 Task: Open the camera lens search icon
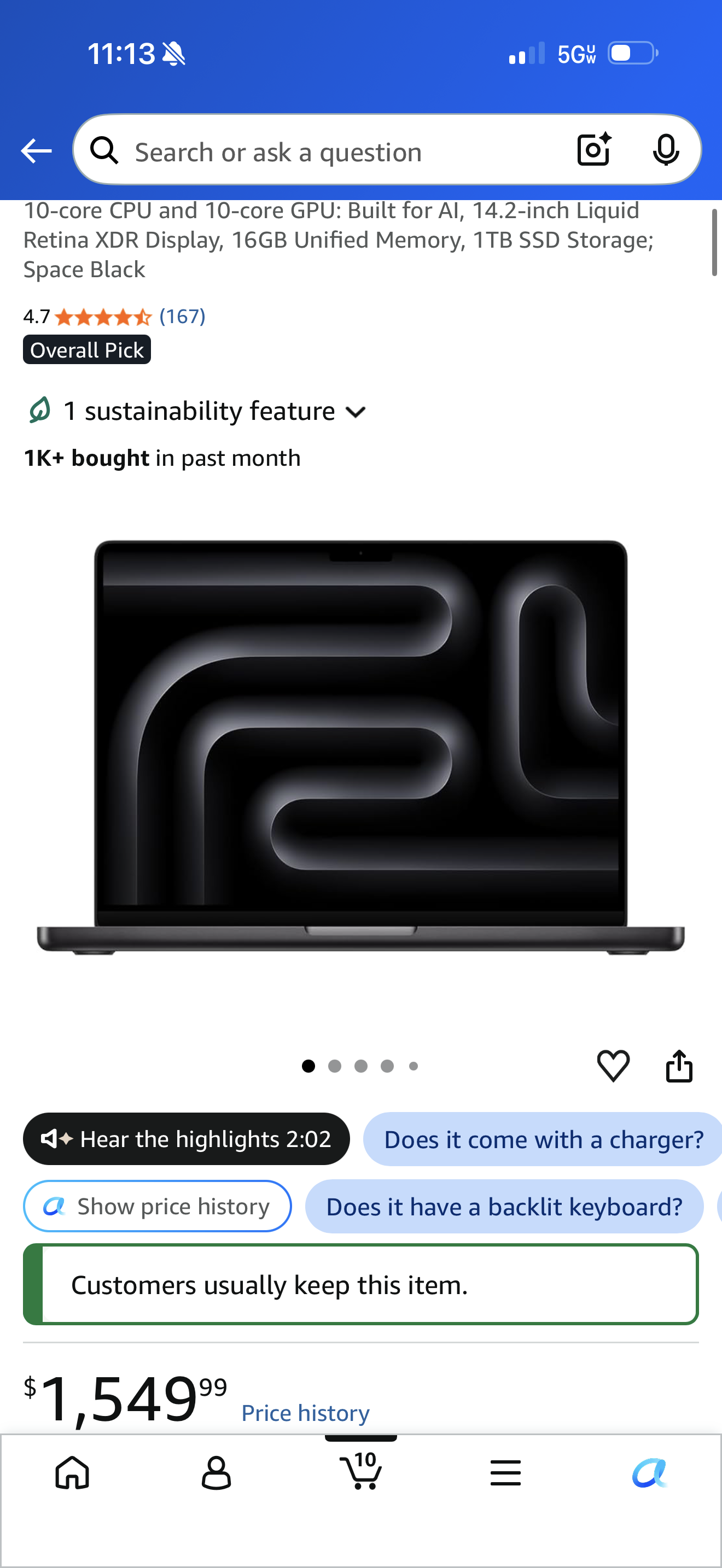[593, 150]
